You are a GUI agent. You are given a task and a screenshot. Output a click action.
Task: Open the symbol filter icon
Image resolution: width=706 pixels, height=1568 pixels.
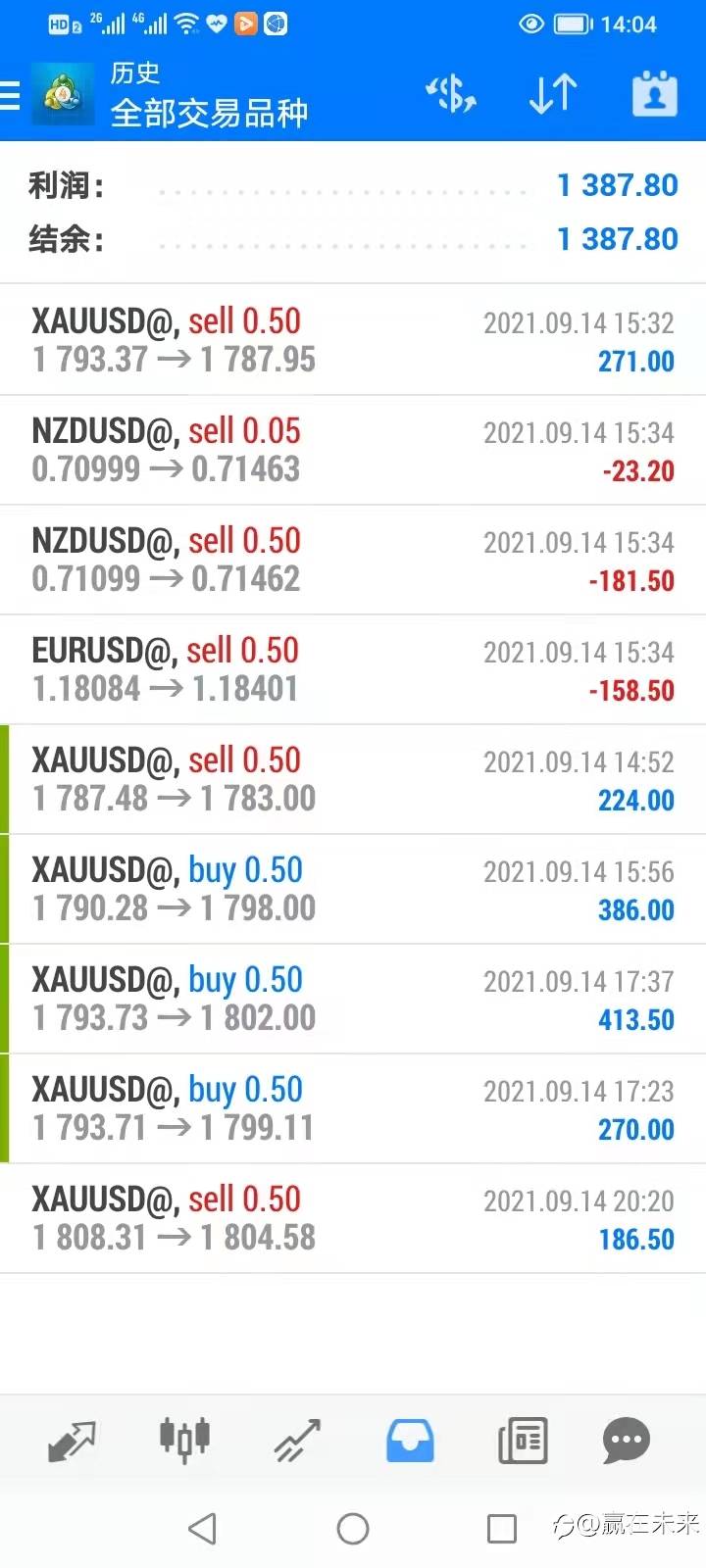tap(450, 95)
